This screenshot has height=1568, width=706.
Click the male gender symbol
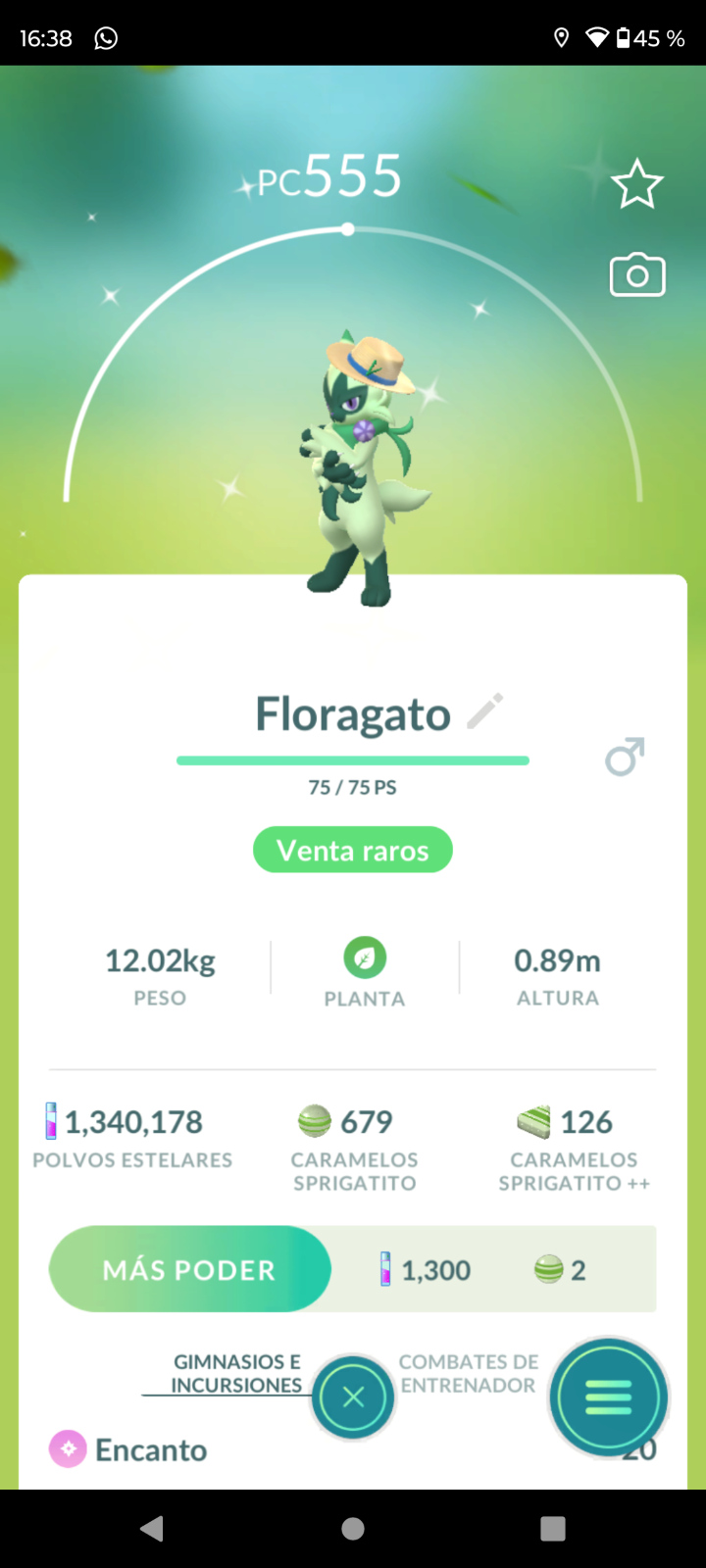[x=626, y=757]
